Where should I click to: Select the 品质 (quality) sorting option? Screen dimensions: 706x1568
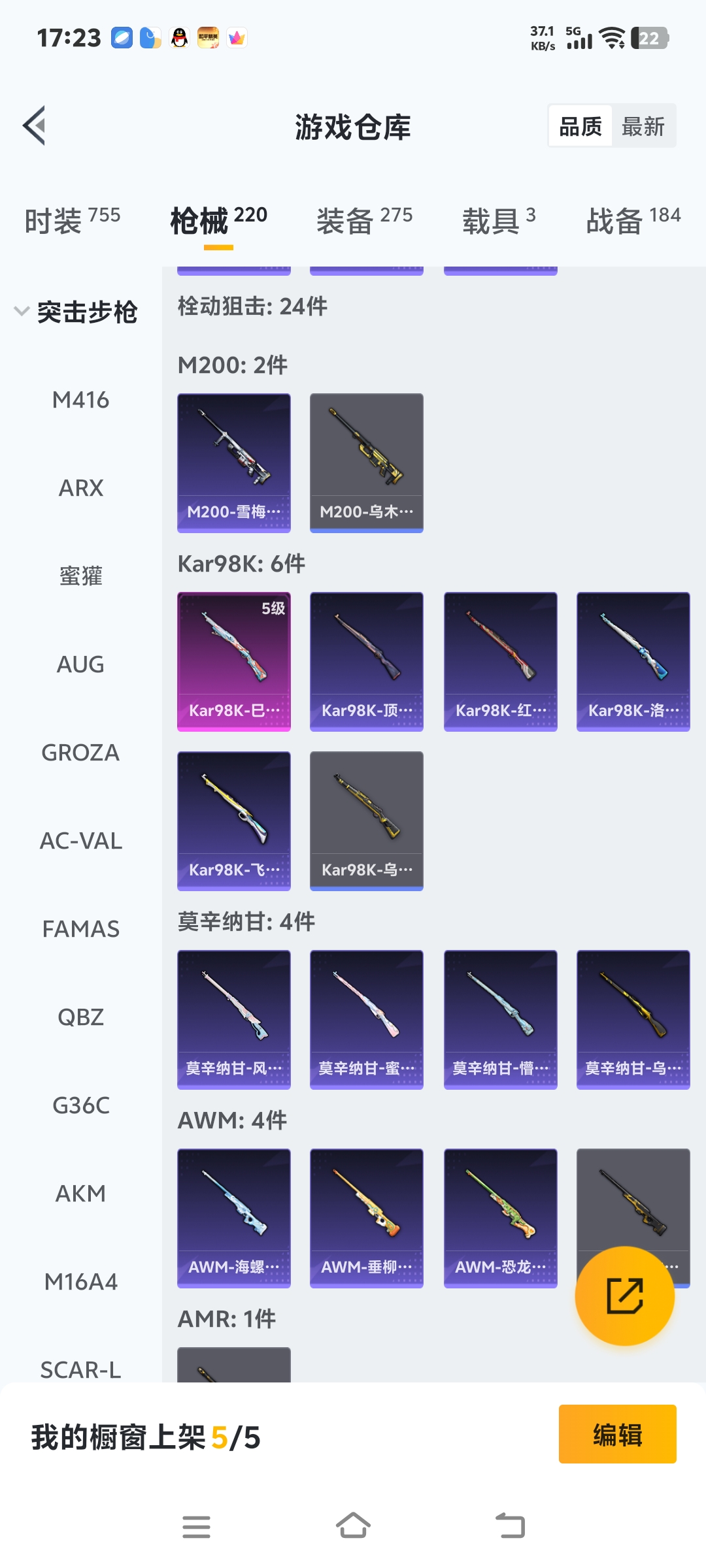580,126
